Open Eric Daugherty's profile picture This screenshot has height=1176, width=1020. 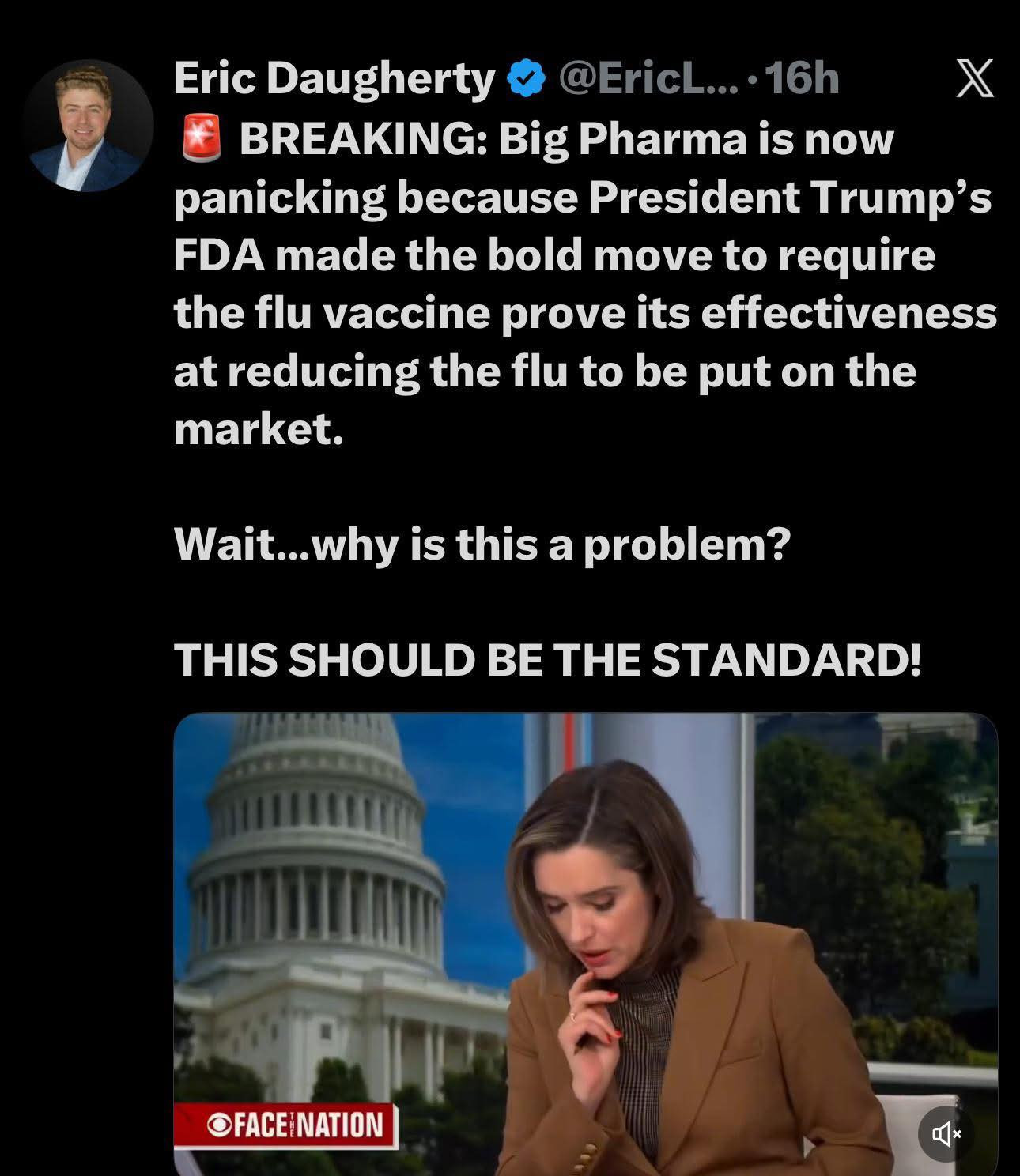pyautogui.click(x=88, y=126)
